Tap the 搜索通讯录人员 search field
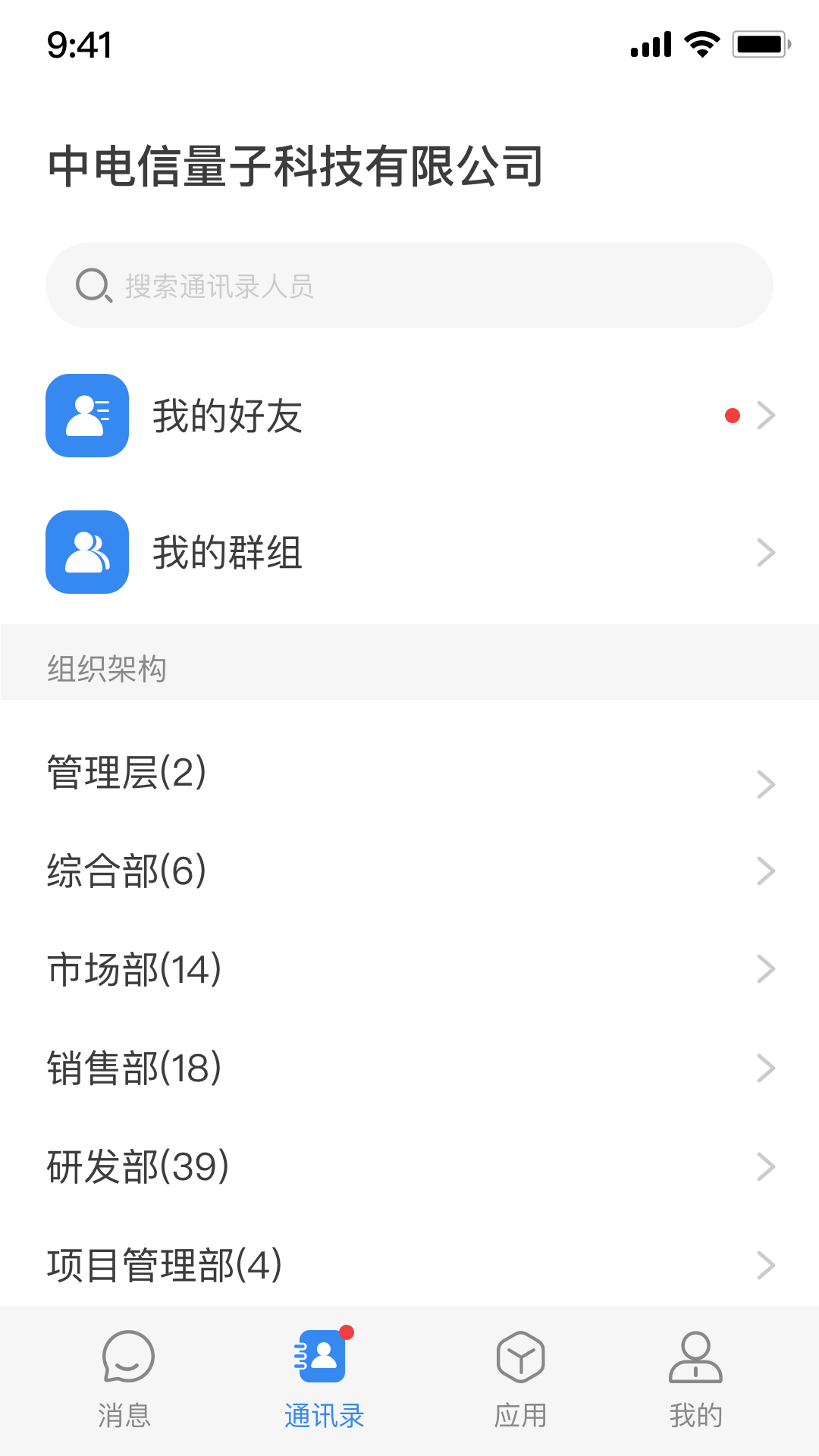The height and width of the screenshot is (1456, 819). [x=408, y=285]
